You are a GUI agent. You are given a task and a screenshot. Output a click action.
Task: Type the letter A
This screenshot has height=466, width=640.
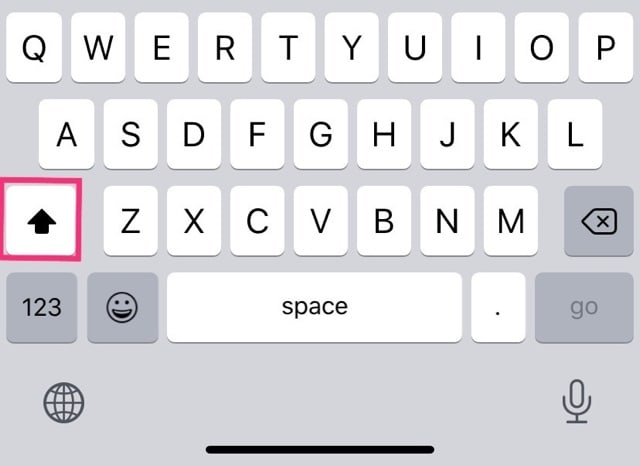coord(67,134)
